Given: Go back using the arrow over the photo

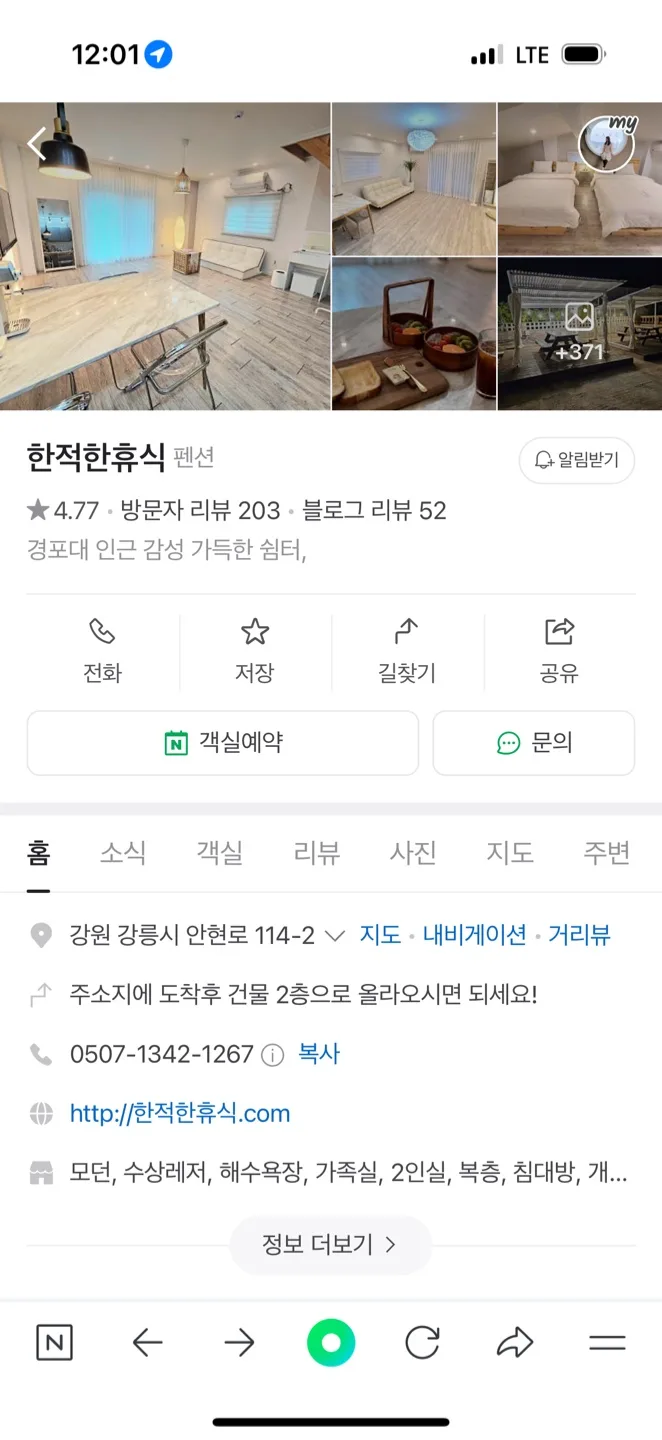Looking at the screenshot, I should (x=37, y=144).
